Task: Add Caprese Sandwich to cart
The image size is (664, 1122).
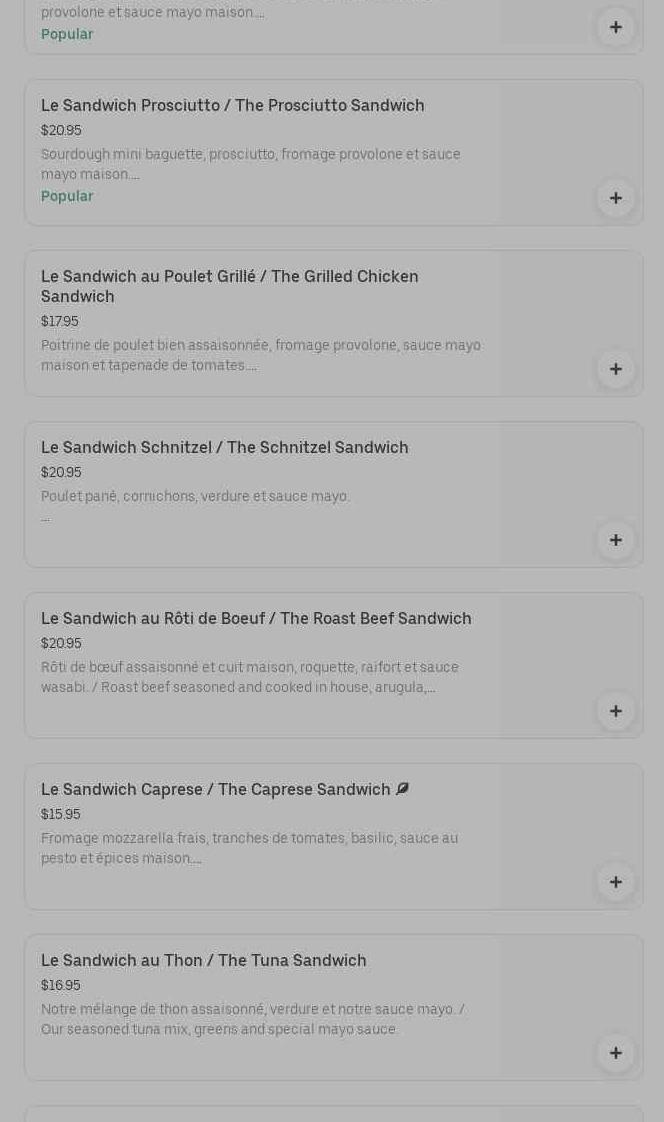Action: [x=615, y=882]
